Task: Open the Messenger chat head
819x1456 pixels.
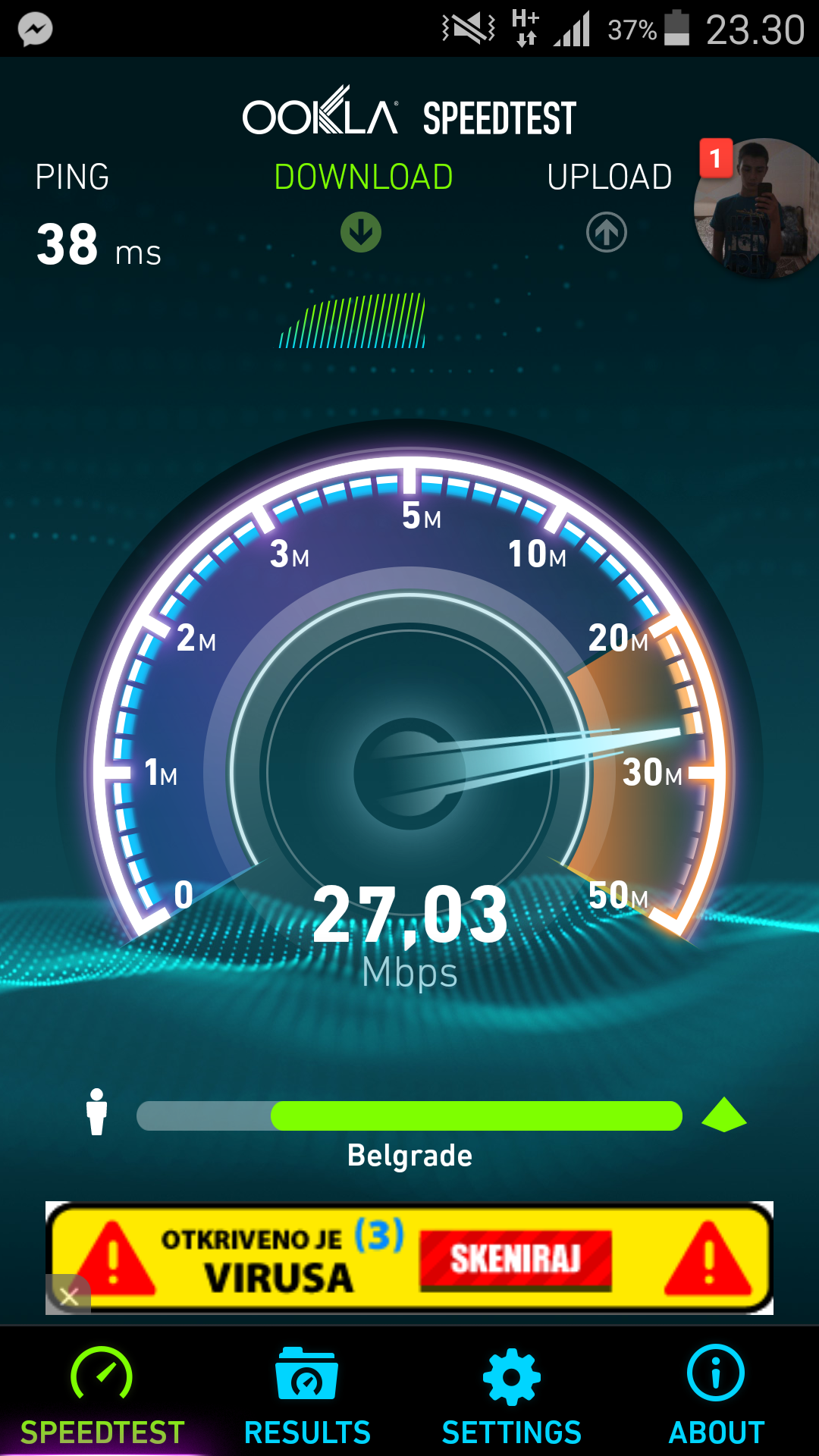Action: pyautogui.click(x=757, y=207)
